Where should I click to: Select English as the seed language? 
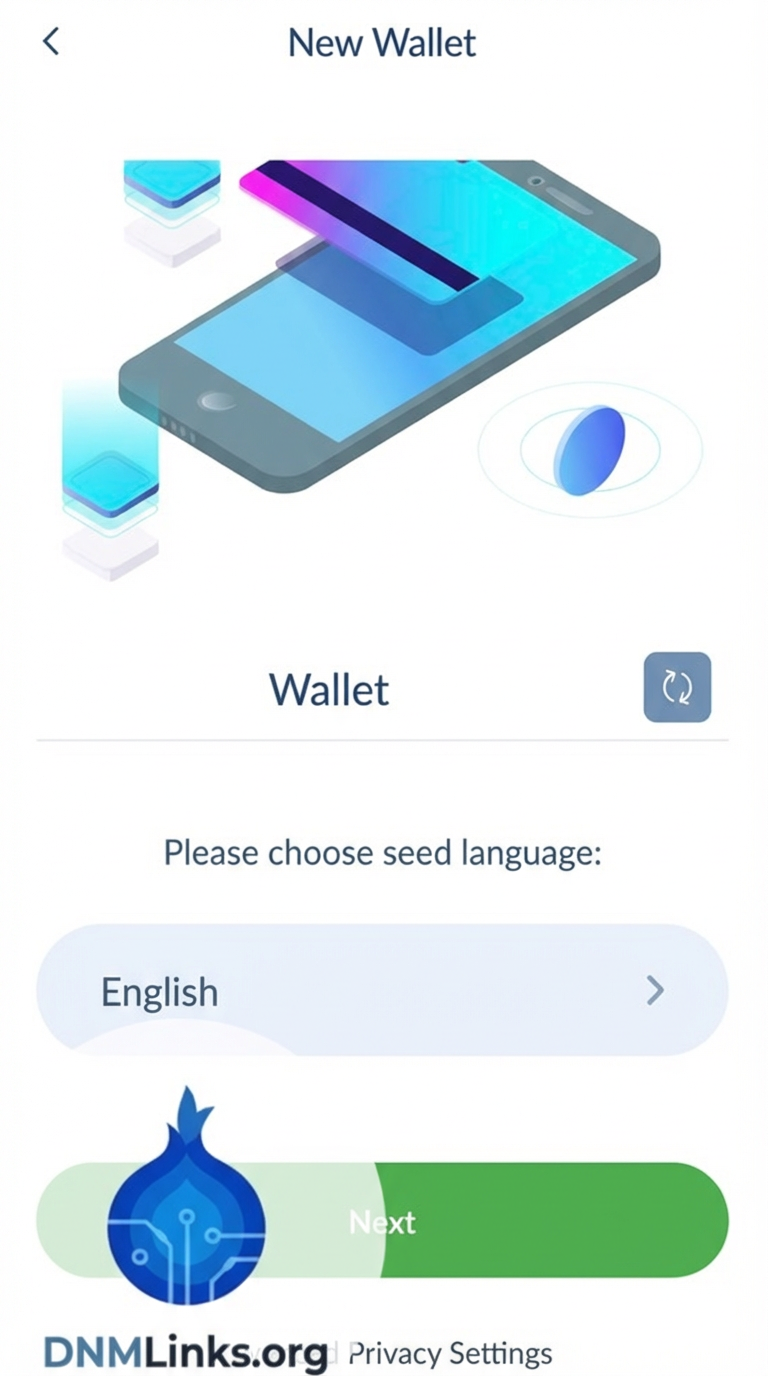click(160, 991)
